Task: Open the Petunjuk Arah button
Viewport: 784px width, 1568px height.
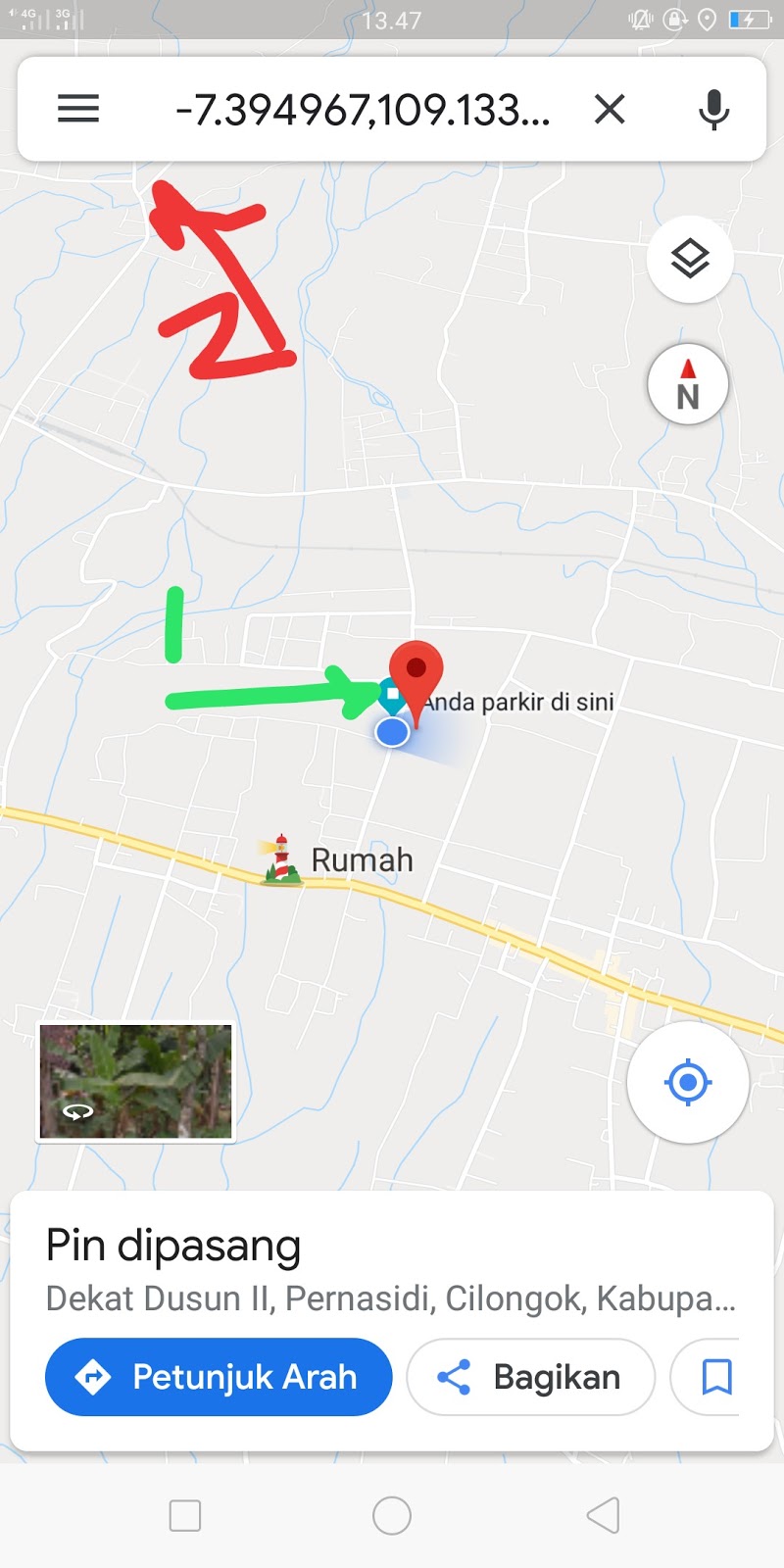Action: coord(218,1377)
